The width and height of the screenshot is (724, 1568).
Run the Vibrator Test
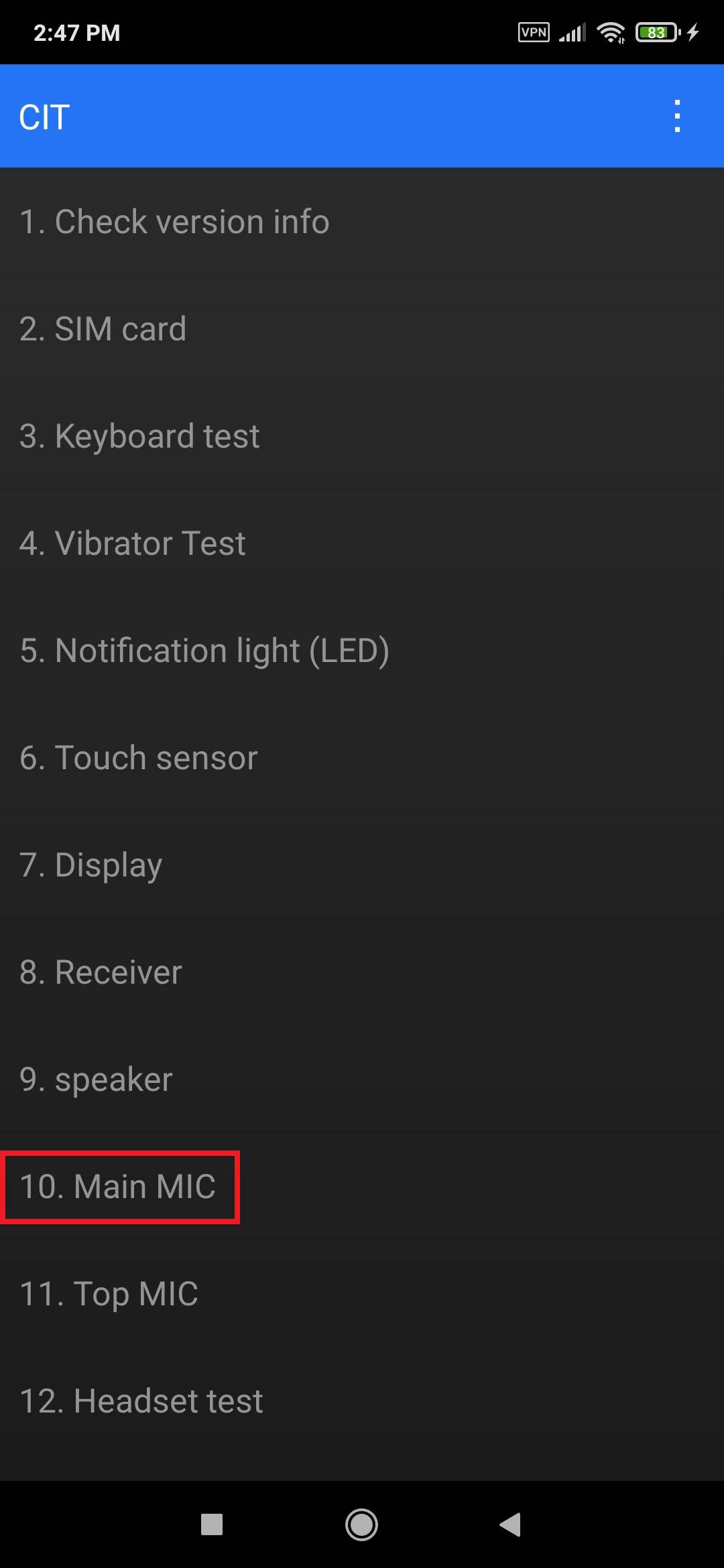(133, 543)
